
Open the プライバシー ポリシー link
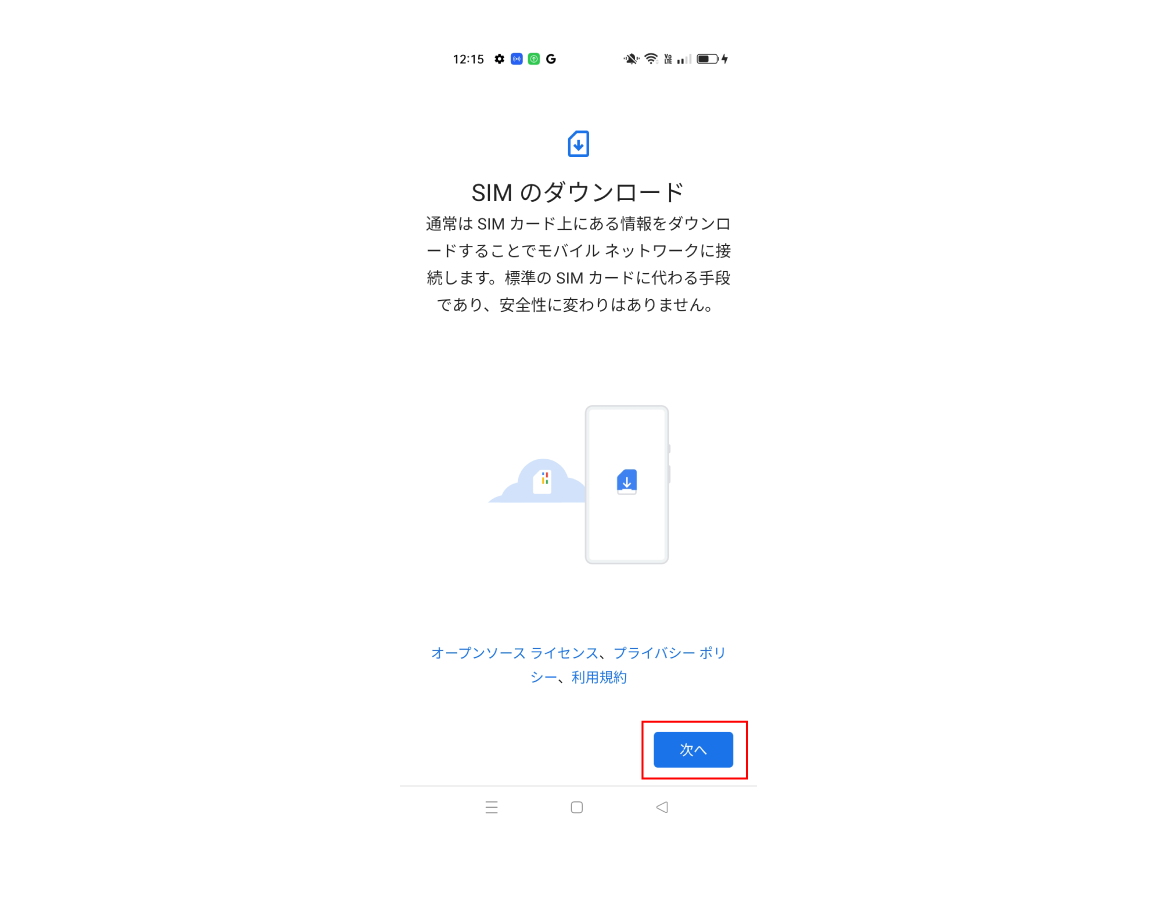pos(668,653)
